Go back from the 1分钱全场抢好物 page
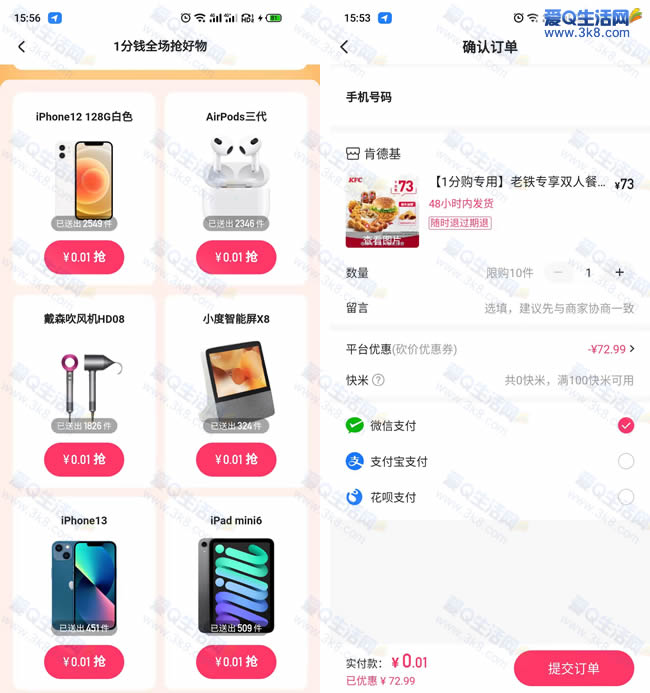Viewport: 650px width, 693px height. 22,47
